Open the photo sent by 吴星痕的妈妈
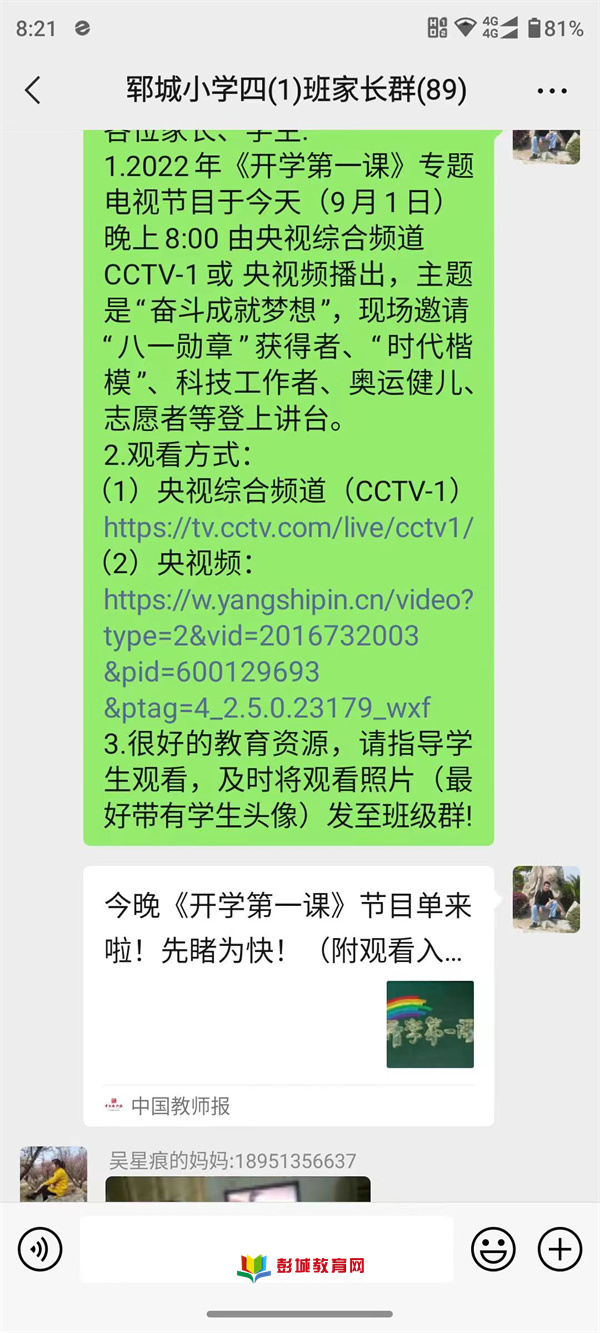600x1333 pixels. click(x=238, y=1190)
